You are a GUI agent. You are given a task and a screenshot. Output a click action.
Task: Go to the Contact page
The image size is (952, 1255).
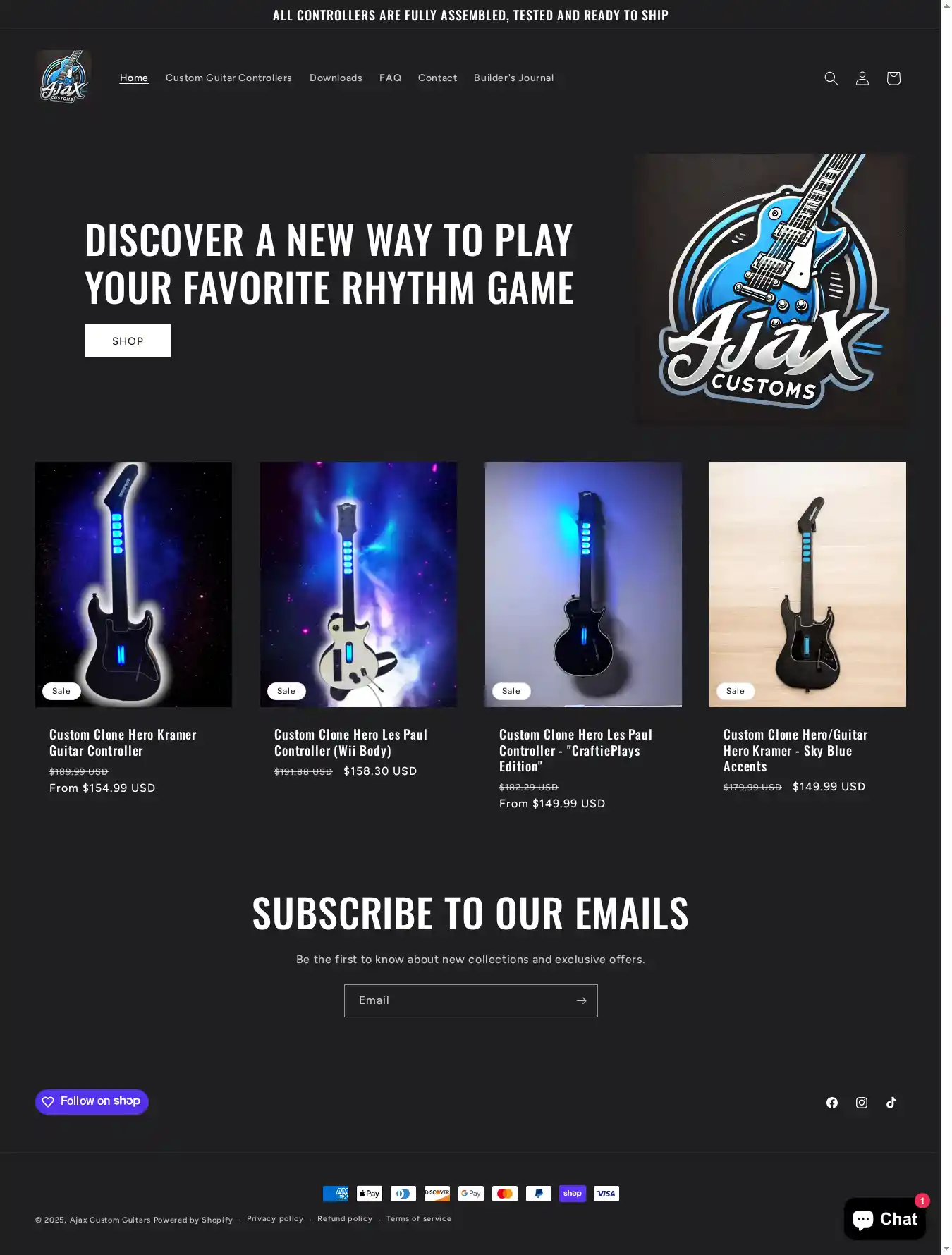437,78
